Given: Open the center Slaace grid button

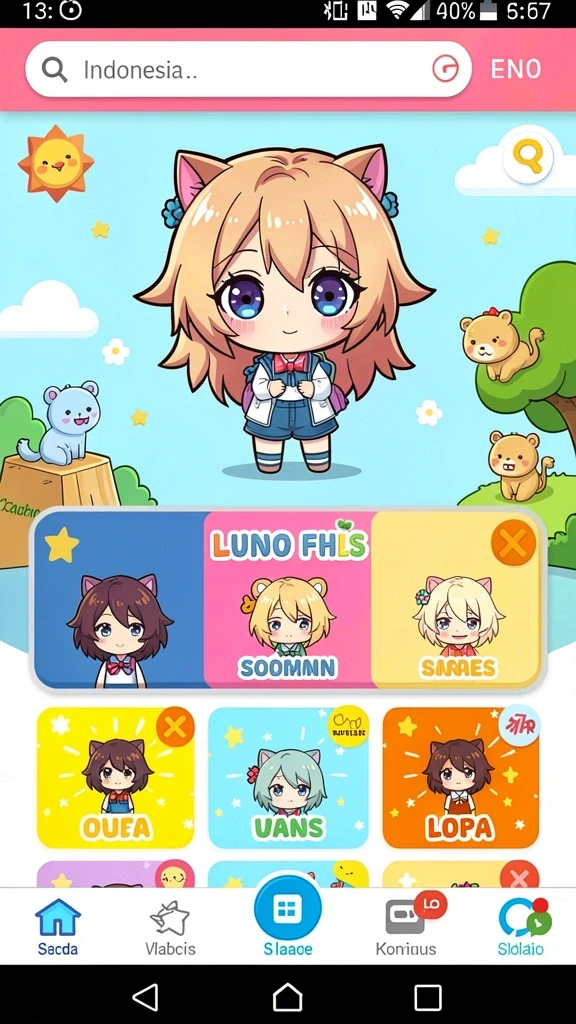Looking at the screenshot, I should point(287,909).
